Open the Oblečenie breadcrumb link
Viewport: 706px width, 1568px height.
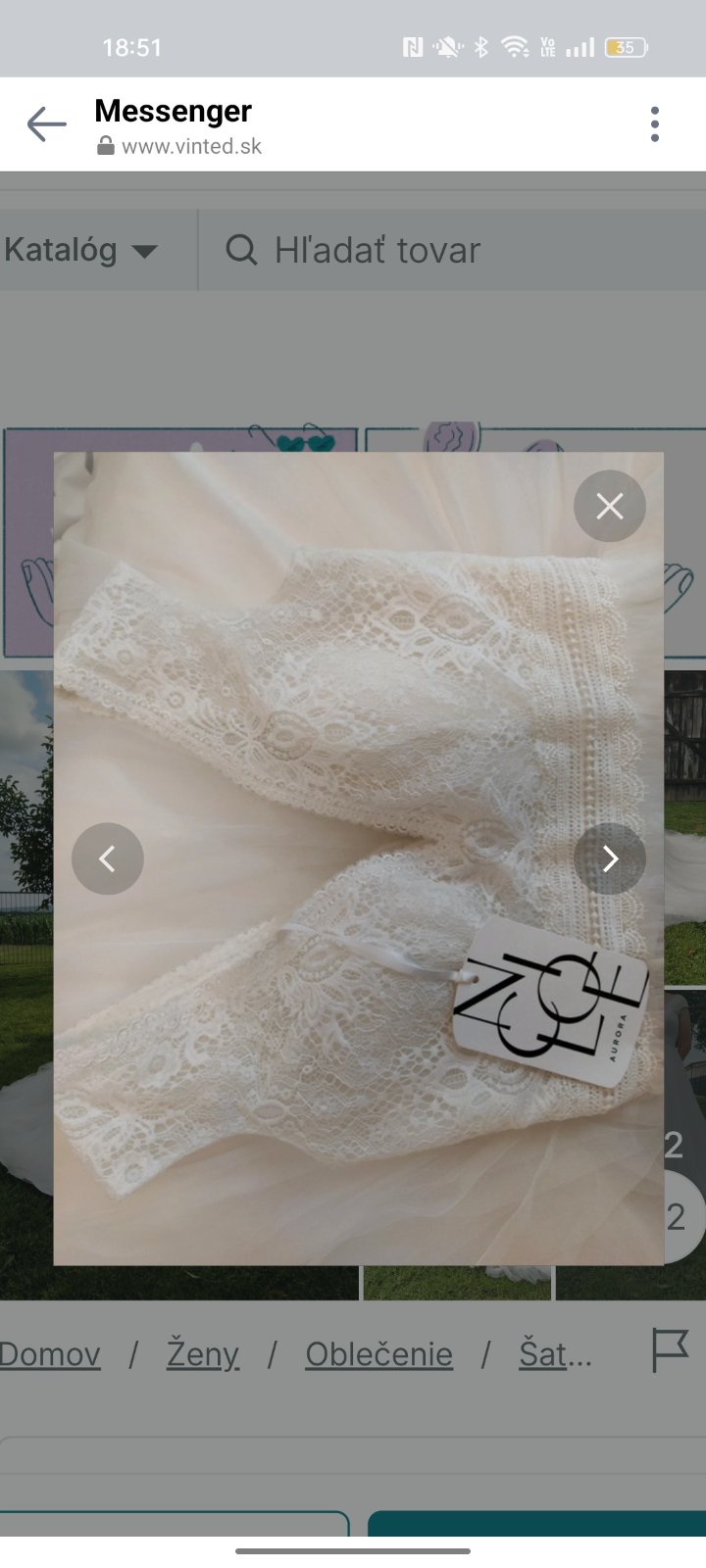coord(378,1354)
